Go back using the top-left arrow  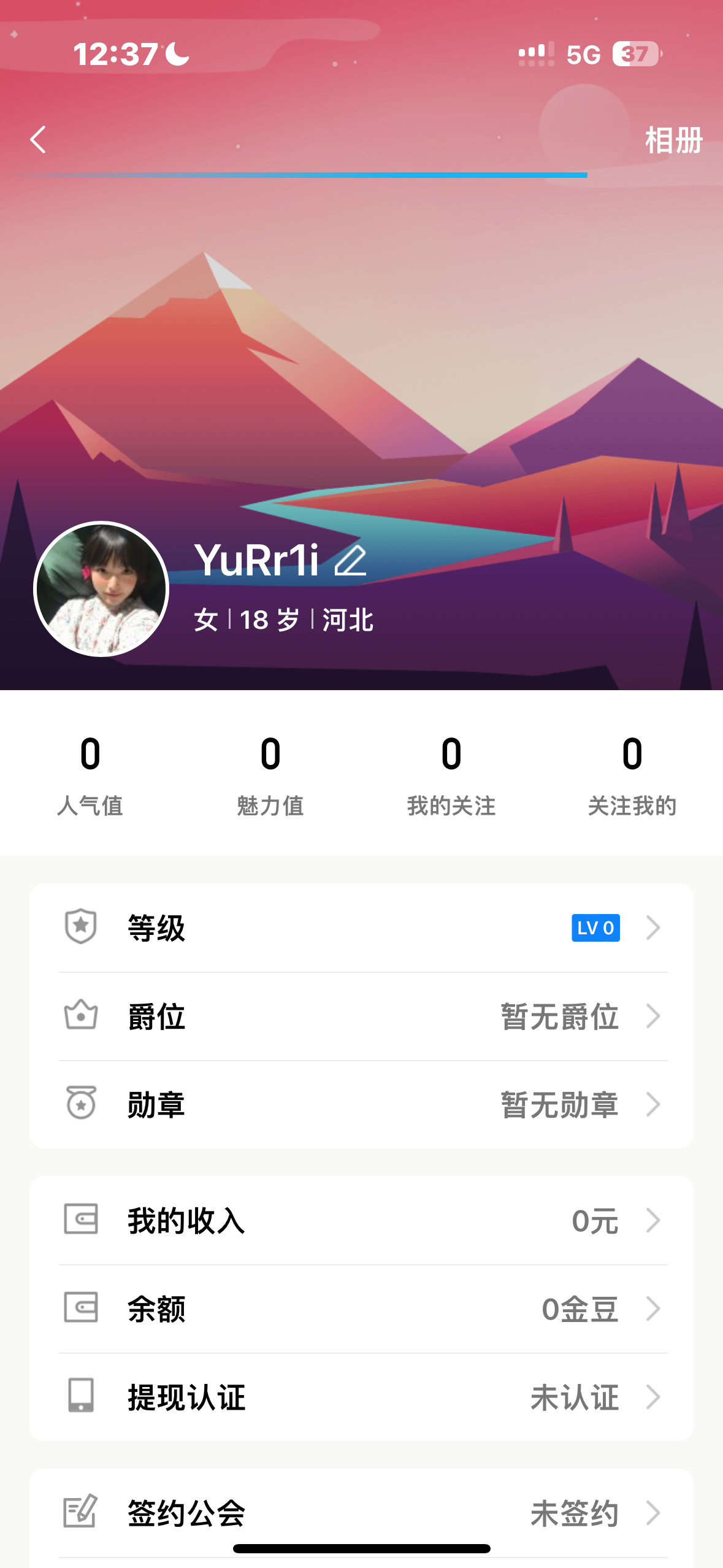(38, 140)
